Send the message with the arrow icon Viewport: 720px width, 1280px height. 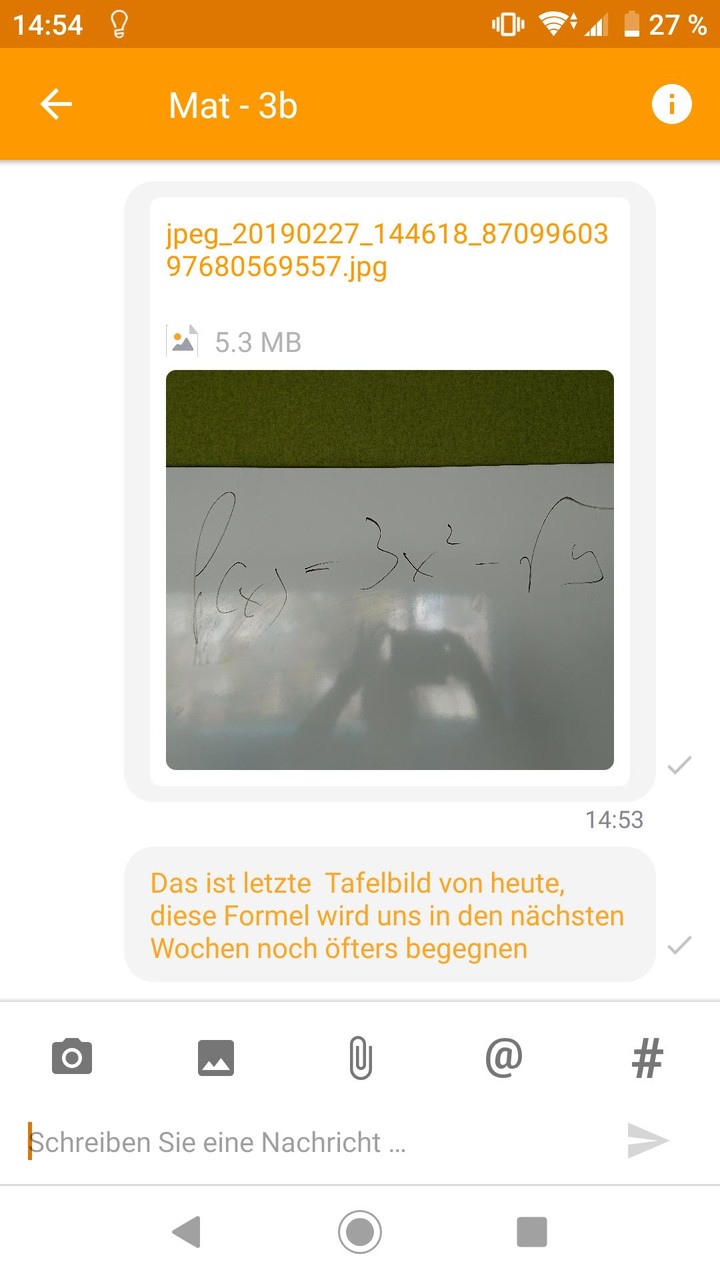648,1140
